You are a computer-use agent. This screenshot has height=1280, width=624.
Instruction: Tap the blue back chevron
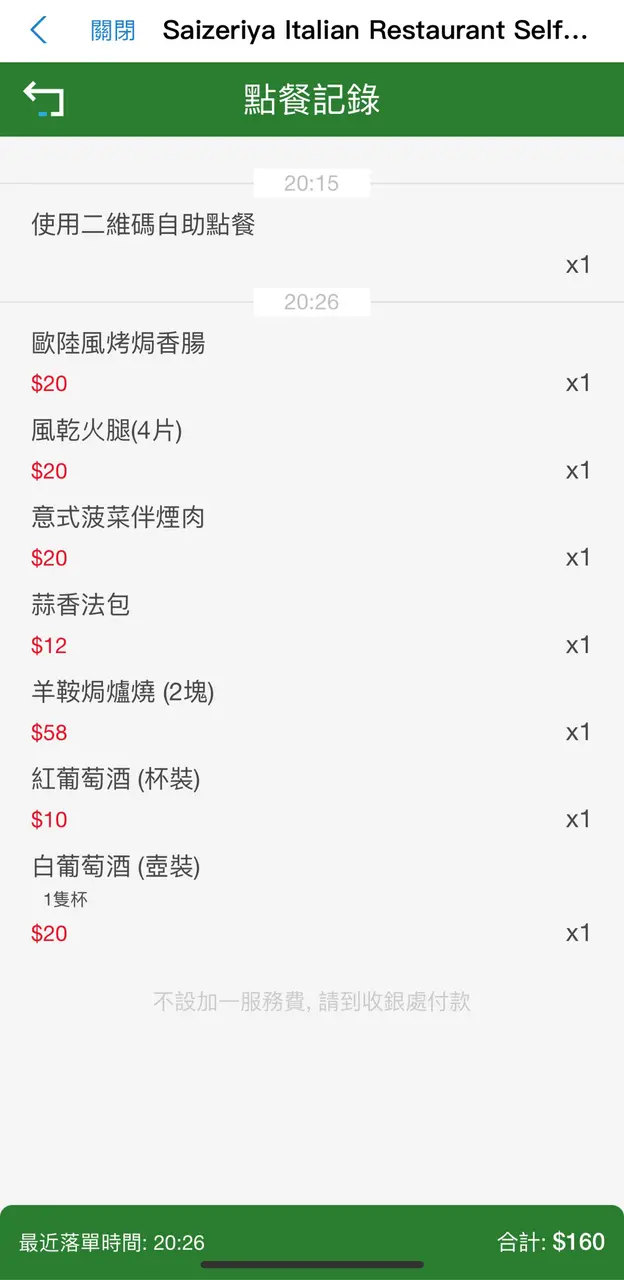39,30
